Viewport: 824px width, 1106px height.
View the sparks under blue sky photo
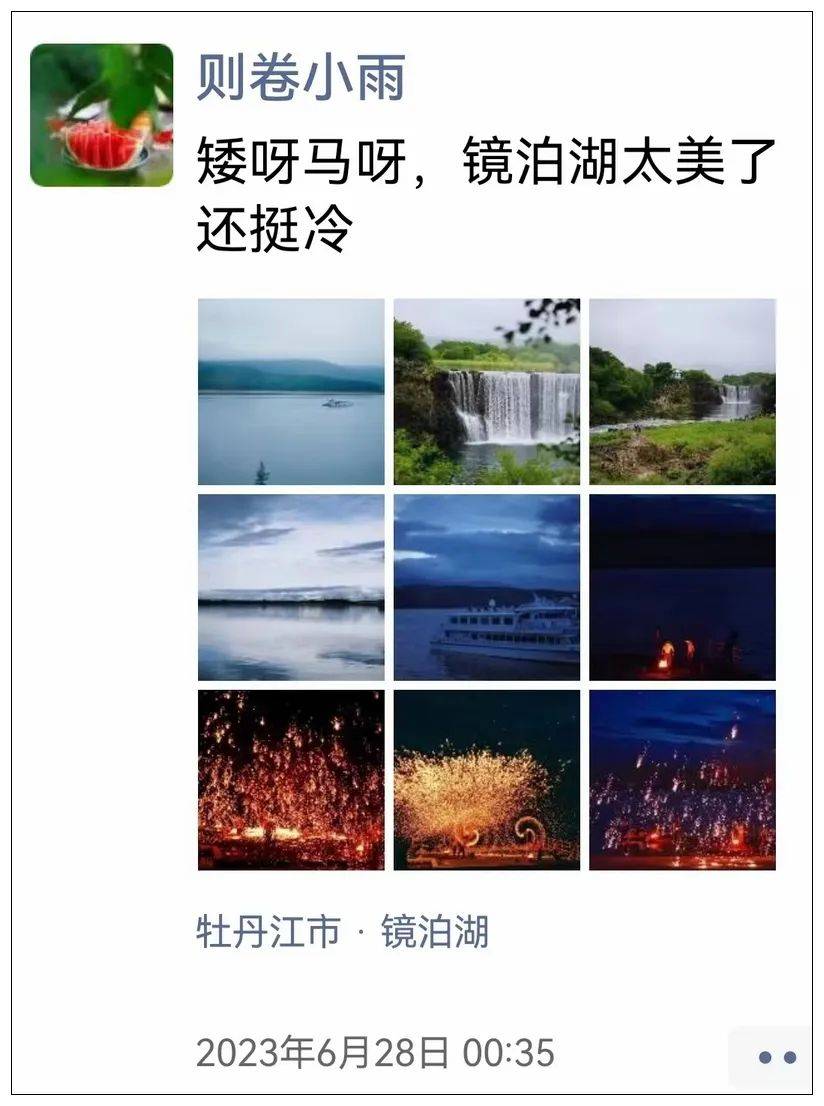[682, 780]
